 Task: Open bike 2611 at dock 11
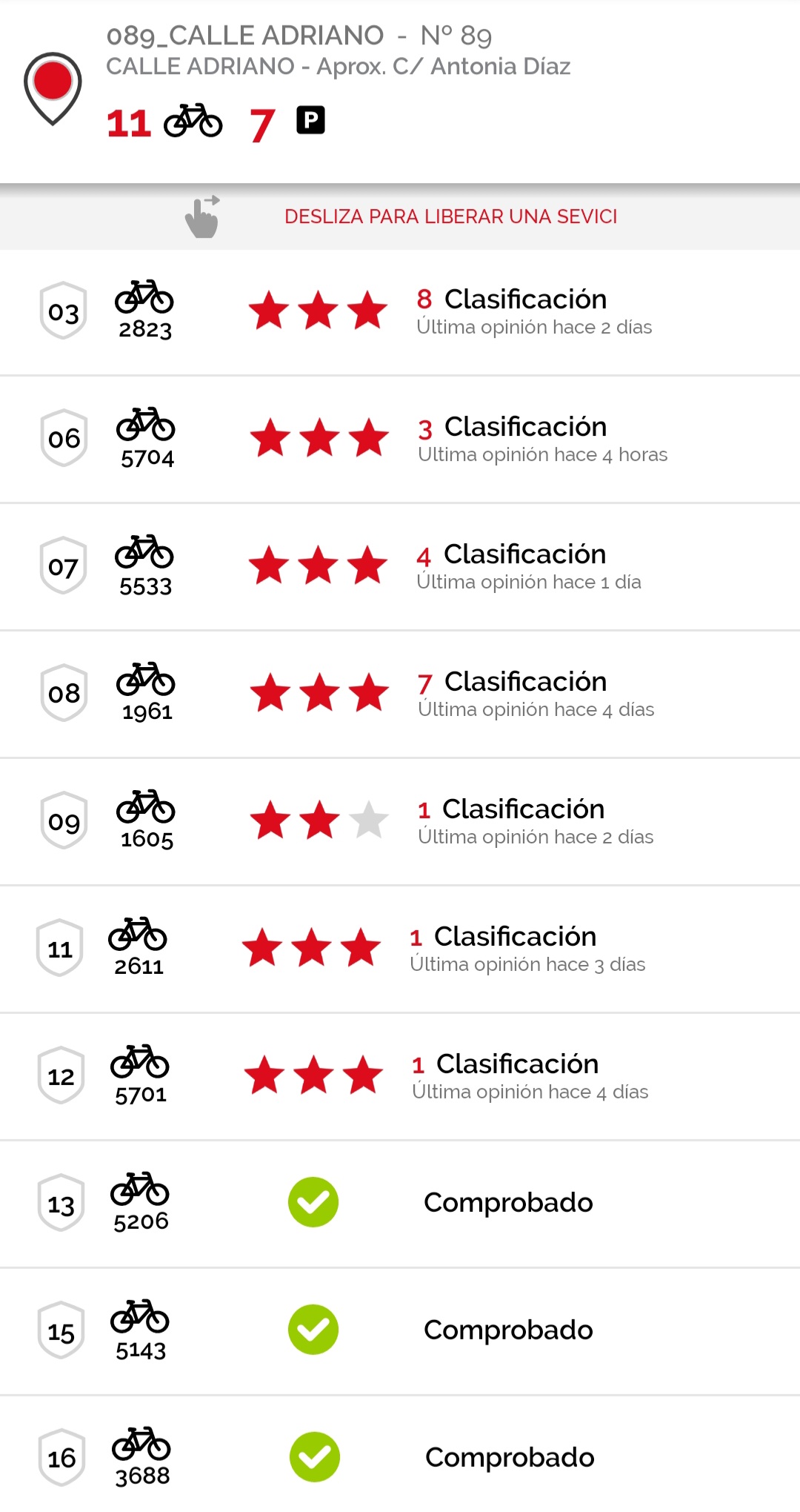tap(400, 949)
